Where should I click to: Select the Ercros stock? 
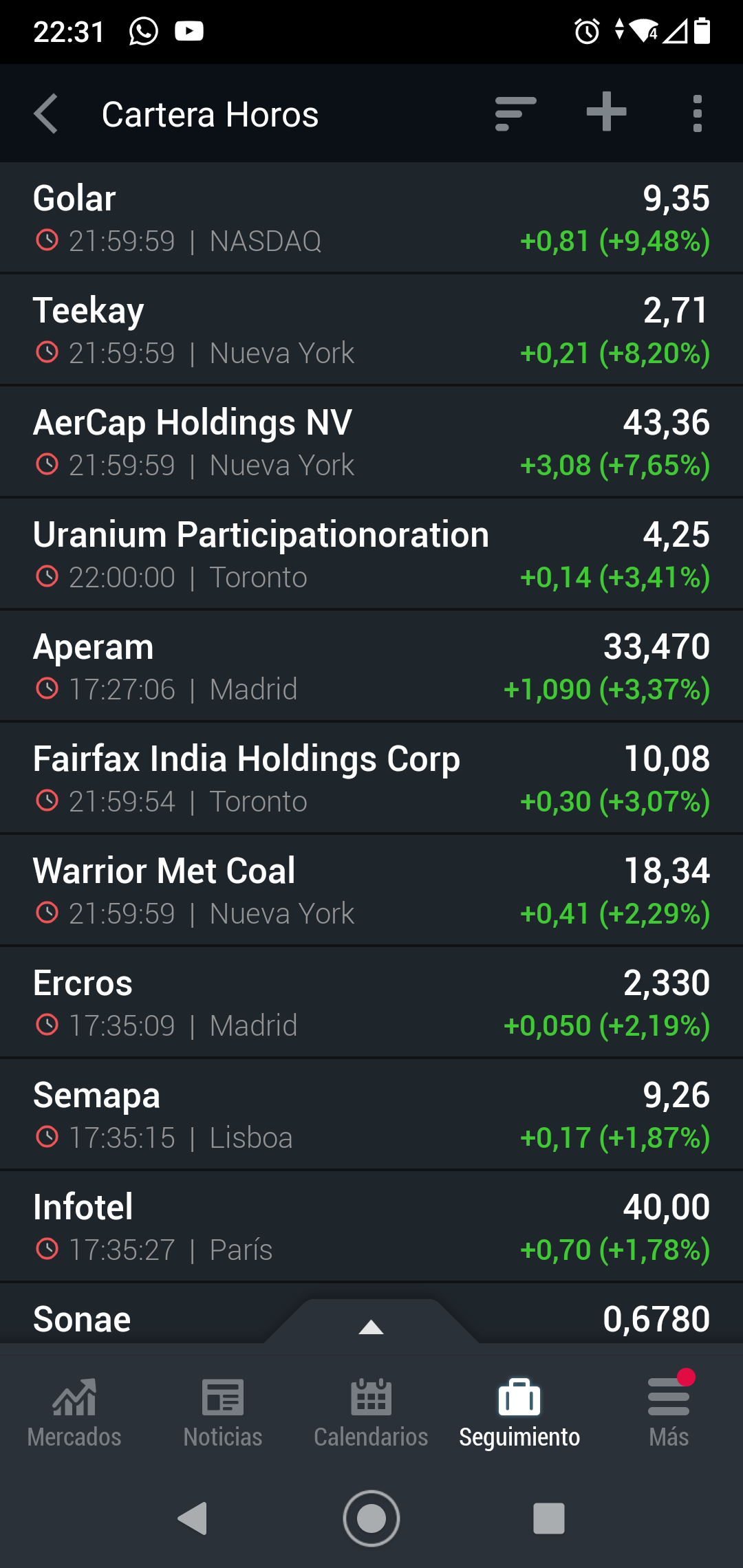(371, 1003)
